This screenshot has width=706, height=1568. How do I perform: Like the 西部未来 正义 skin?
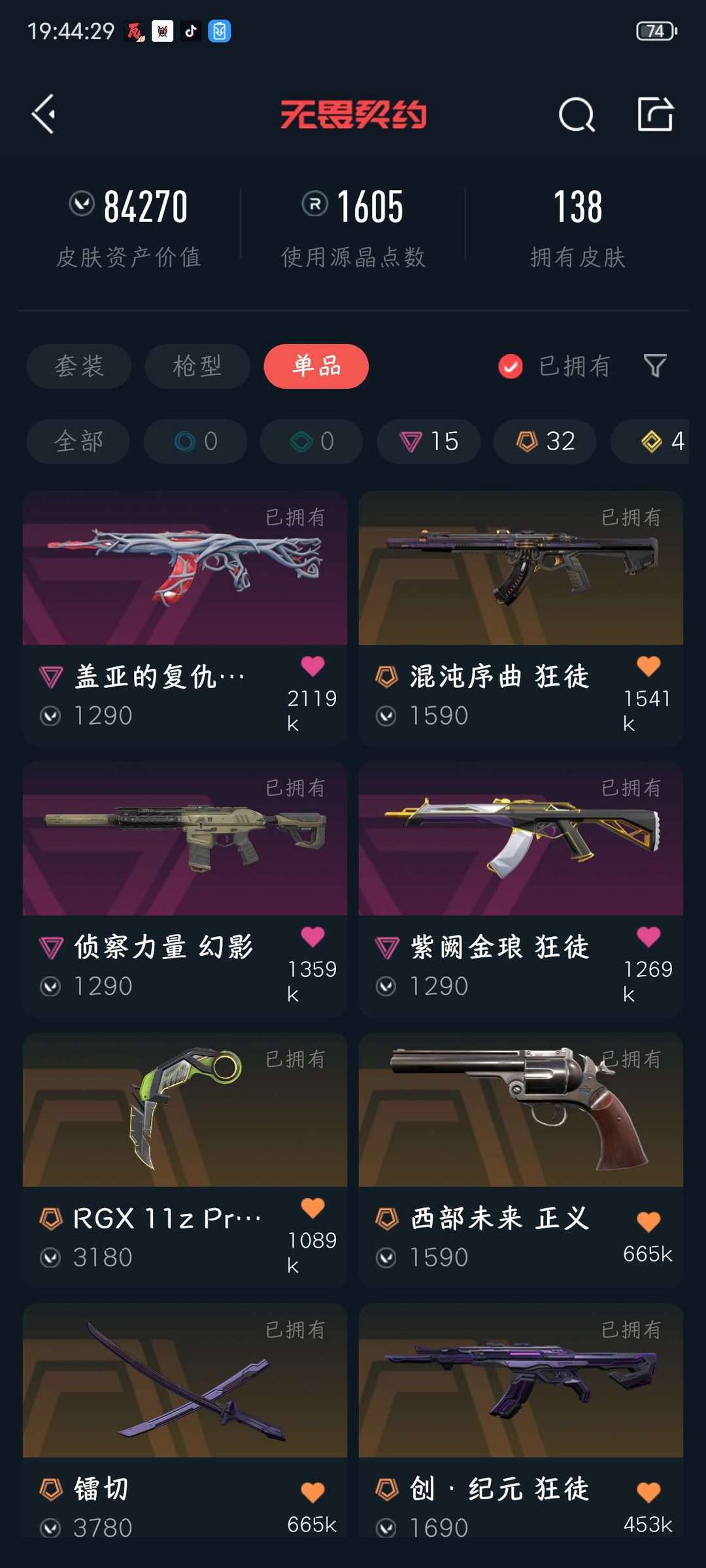coord(648,1221)
